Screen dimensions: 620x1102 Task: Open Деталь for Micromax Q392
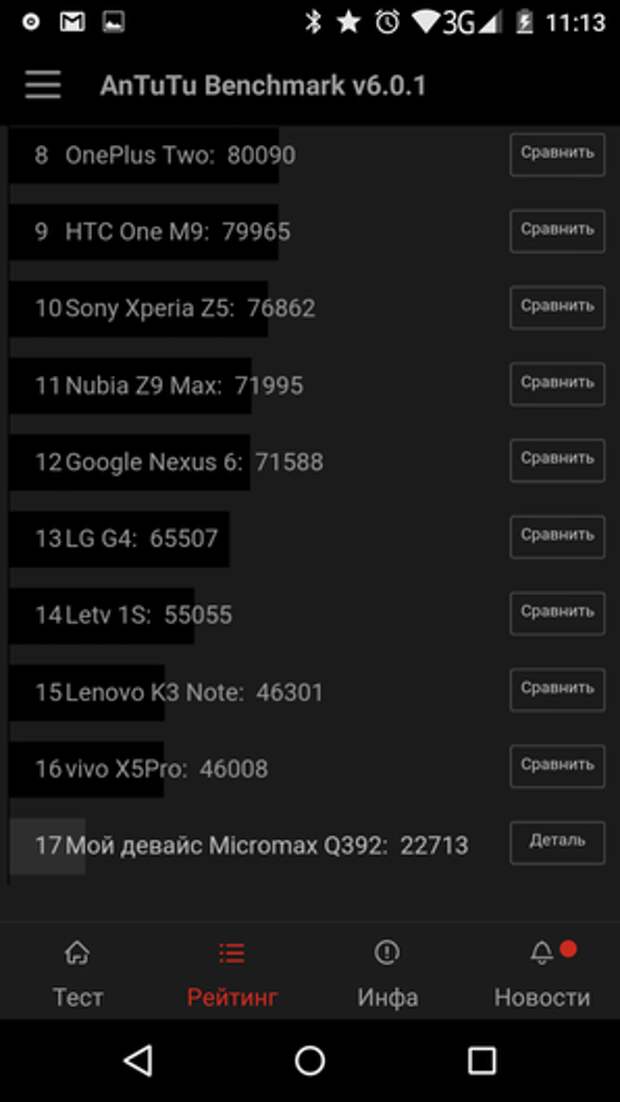pos(557,842)
